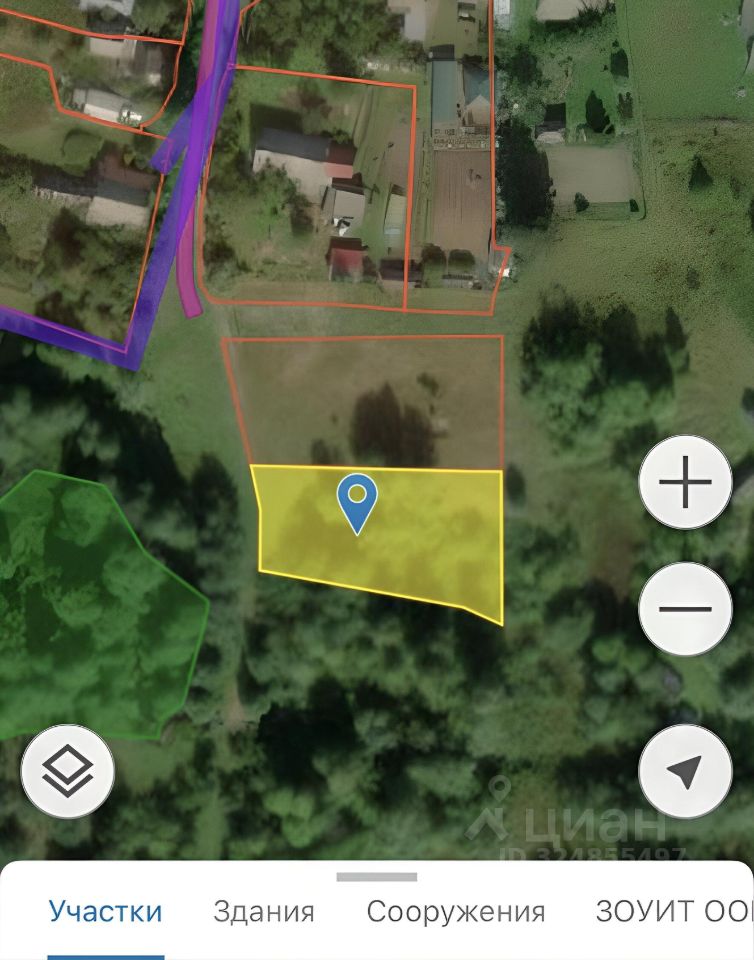Switch to the Здания tab

[264, 912]
